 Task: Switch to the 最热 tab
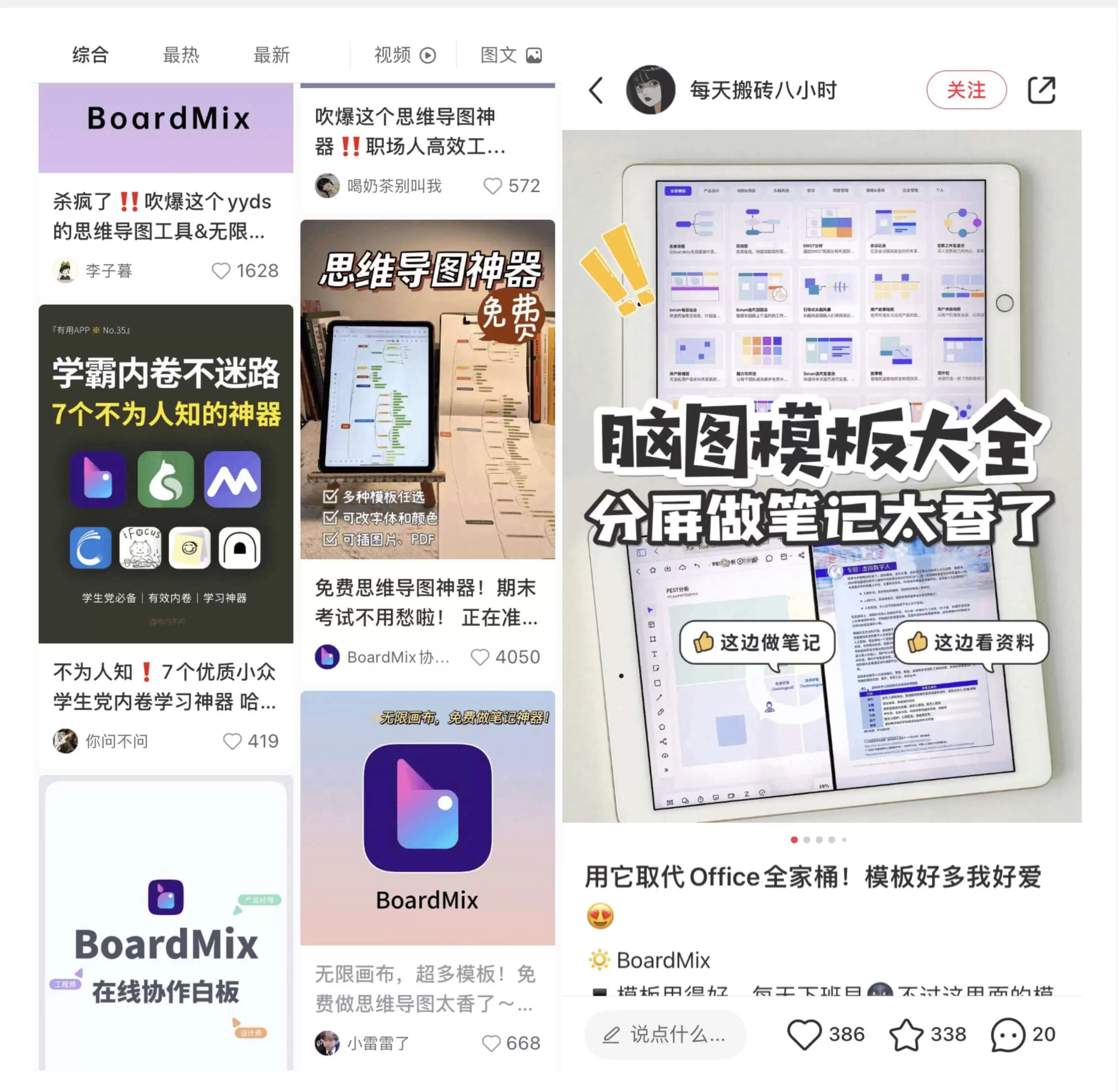(x=181, y=54)
